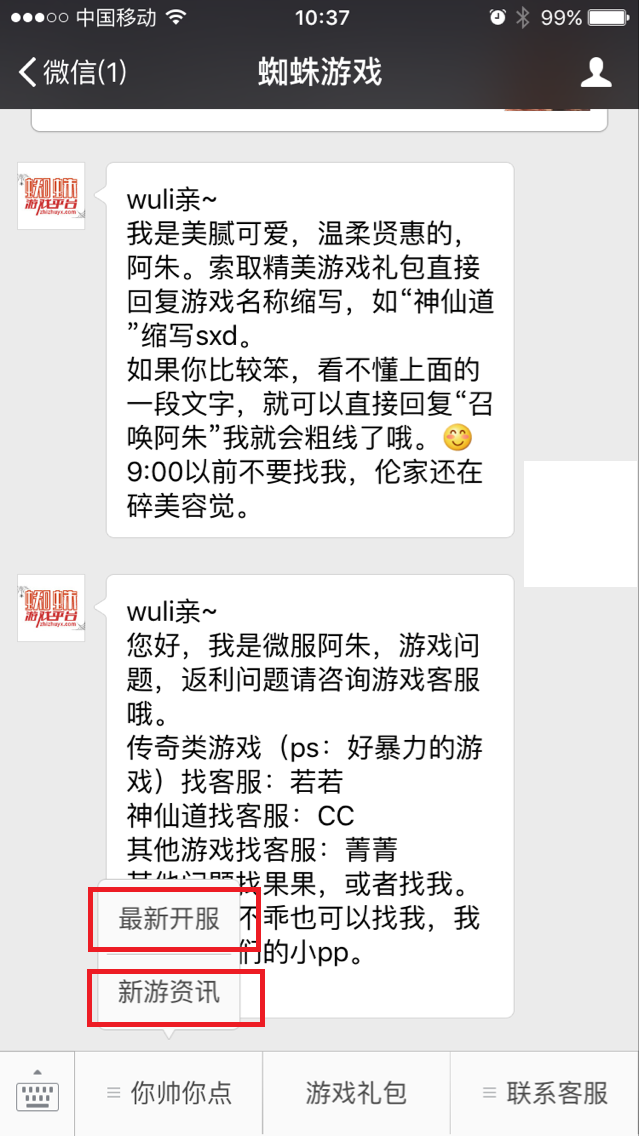Screen dimensions: 639x1136
Task: Open the 联系客服 menu
Action: 545,1093
